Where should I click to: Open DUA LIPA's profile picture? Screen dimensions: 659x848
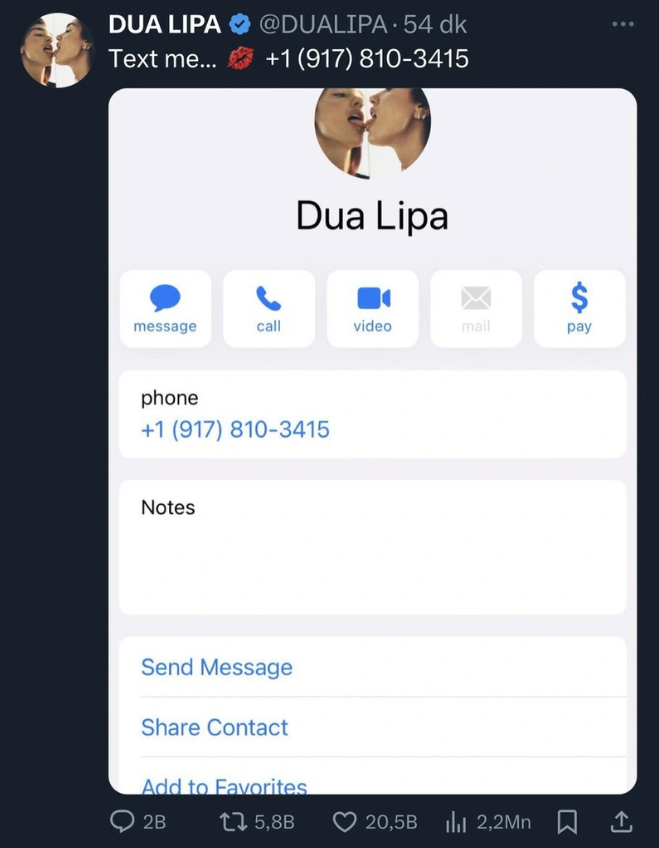57,50
